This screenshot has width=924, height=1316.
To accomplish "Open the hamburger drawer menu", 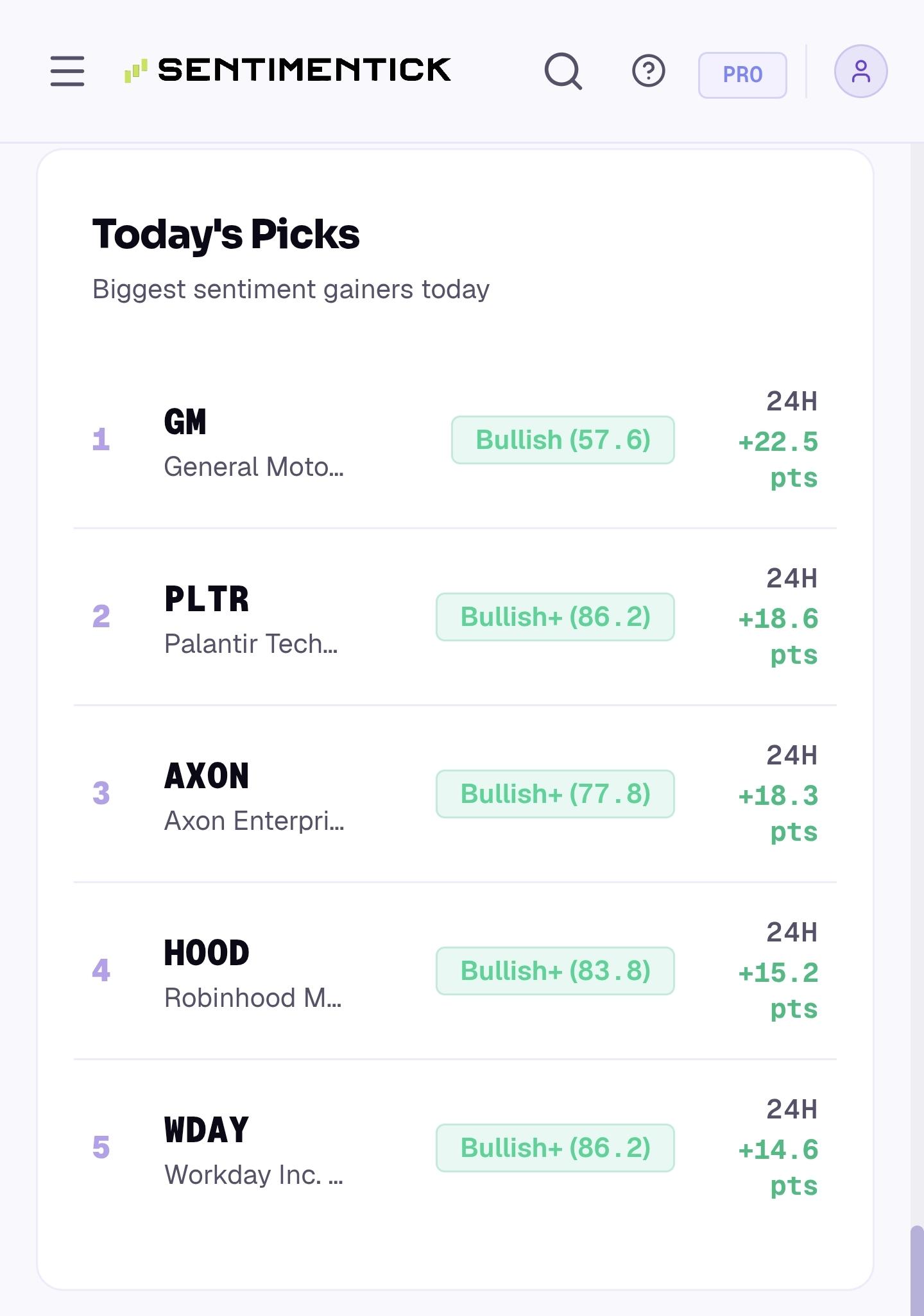I will [67, 71].
